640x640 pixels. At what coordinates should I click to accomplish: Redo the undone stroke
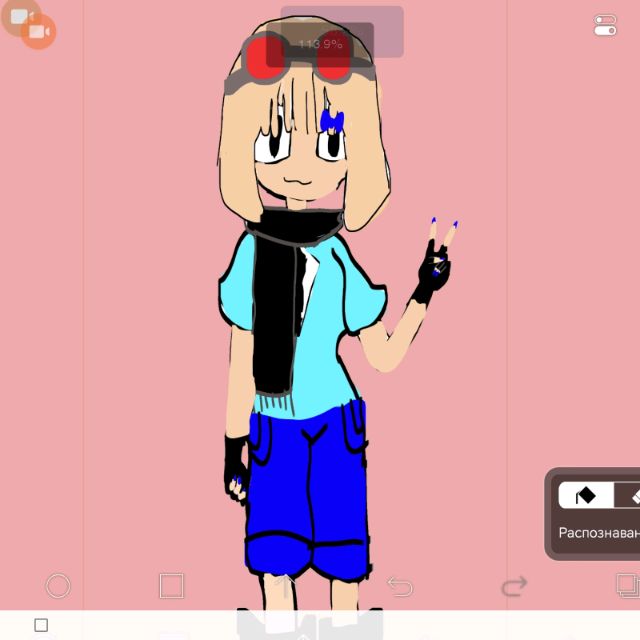513,586
